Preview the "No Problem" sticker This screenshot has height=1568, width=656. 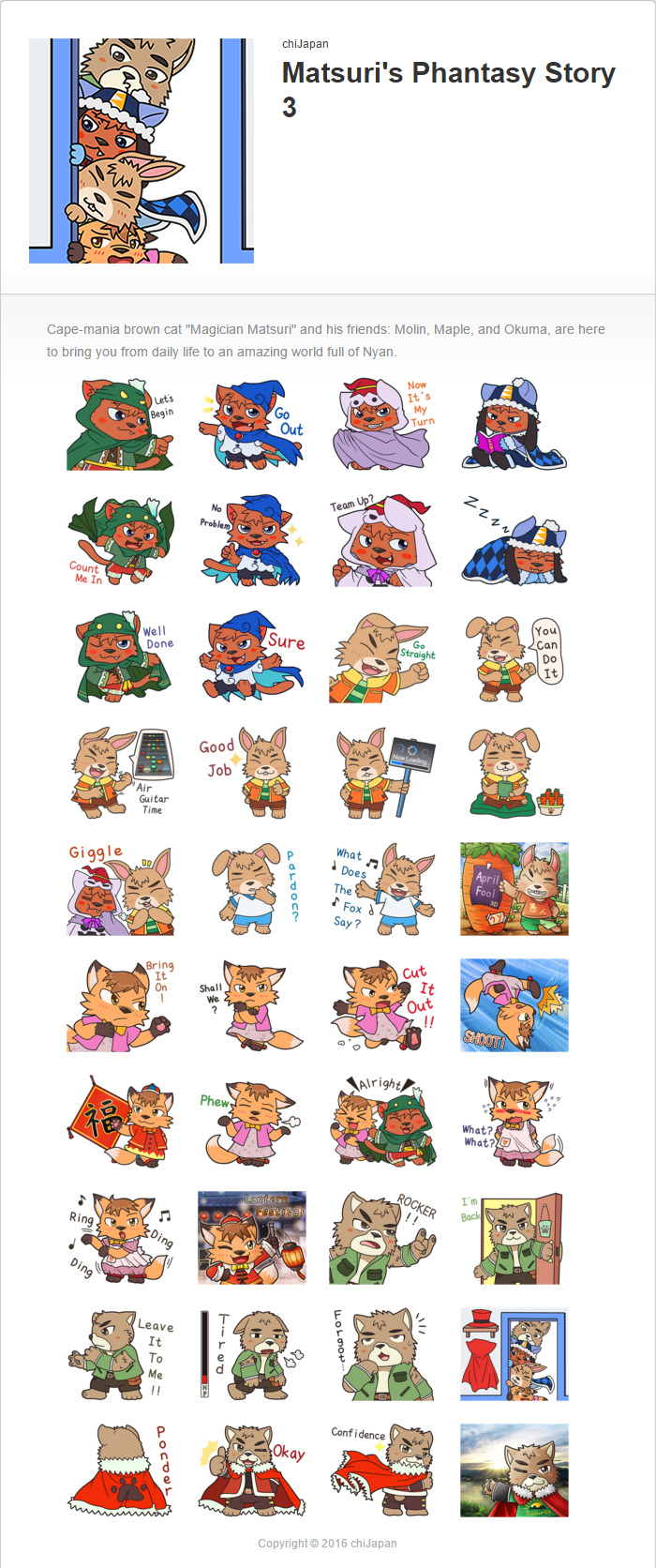coord(251,541)
